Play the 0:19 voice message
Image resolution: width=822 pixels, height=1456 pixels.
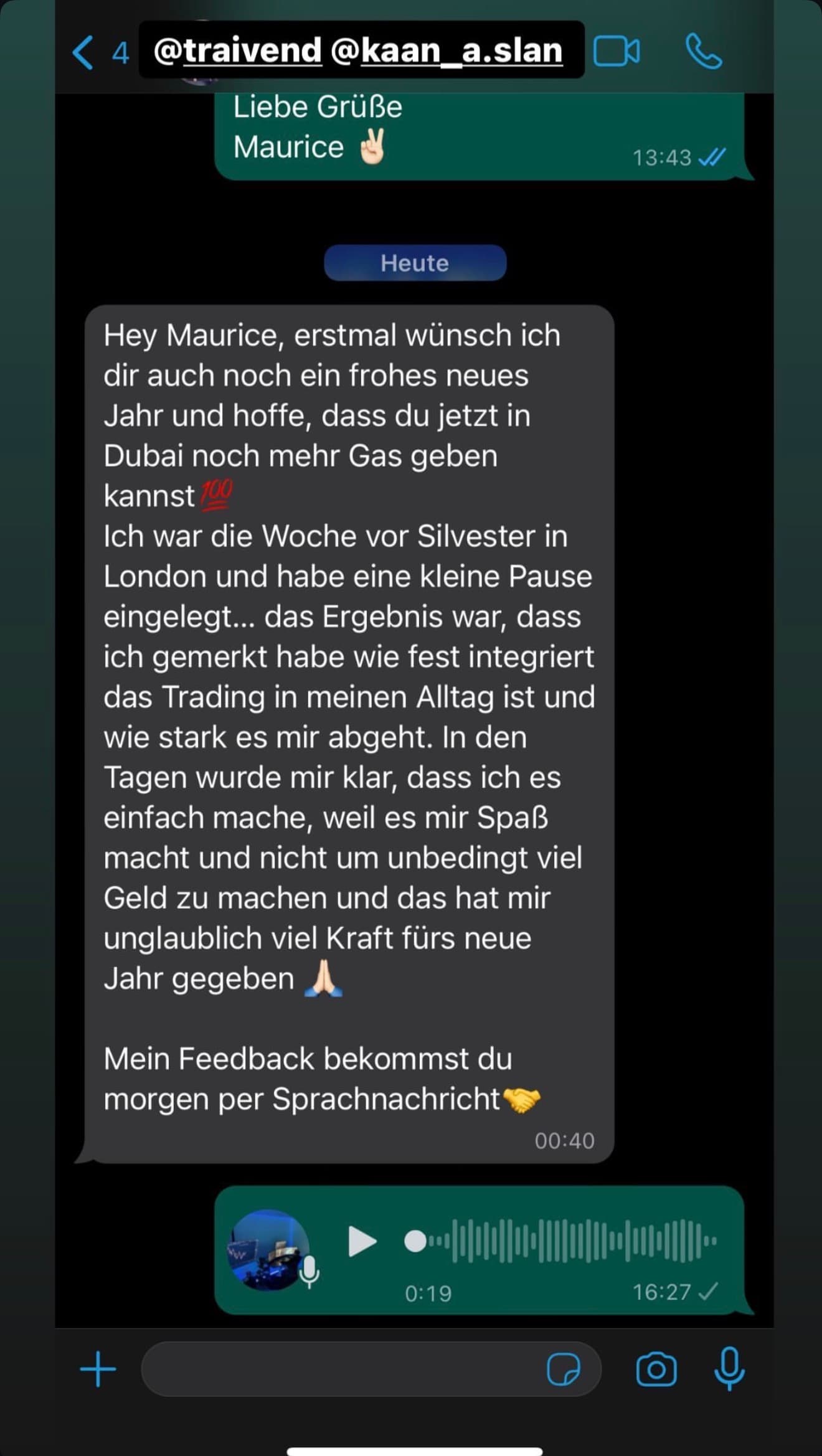click(x=362, y=1241)
